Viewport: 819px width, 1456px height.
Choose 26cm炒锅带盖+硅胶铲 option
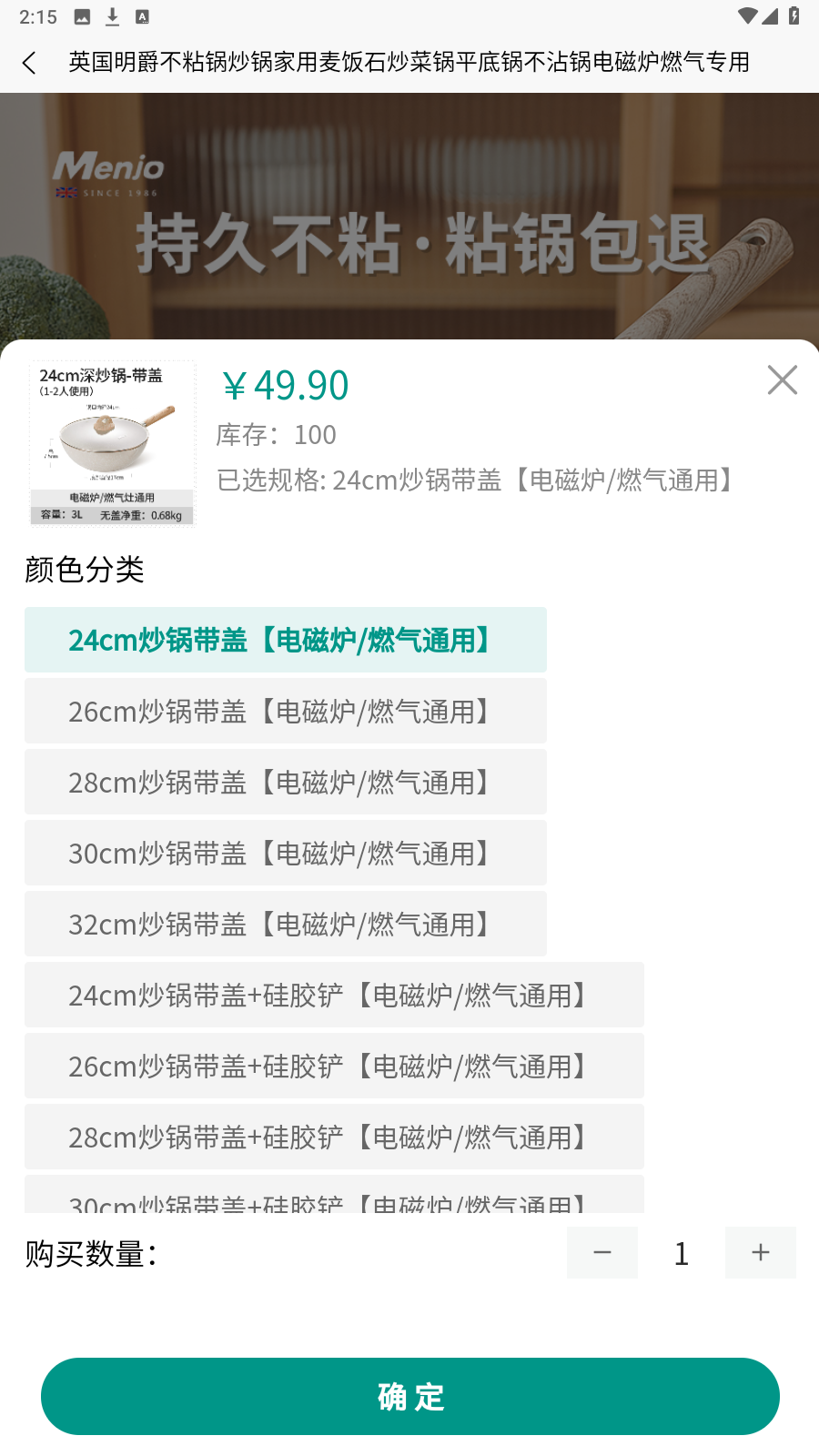point(334,1066)
